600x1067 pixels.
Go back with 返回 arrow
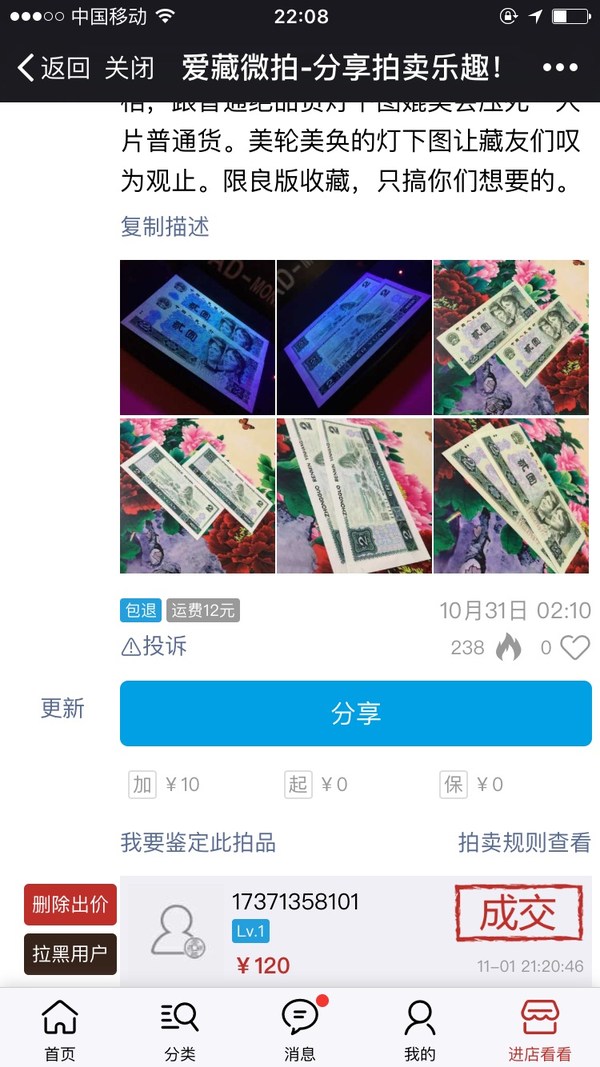(x=53, y=69)
